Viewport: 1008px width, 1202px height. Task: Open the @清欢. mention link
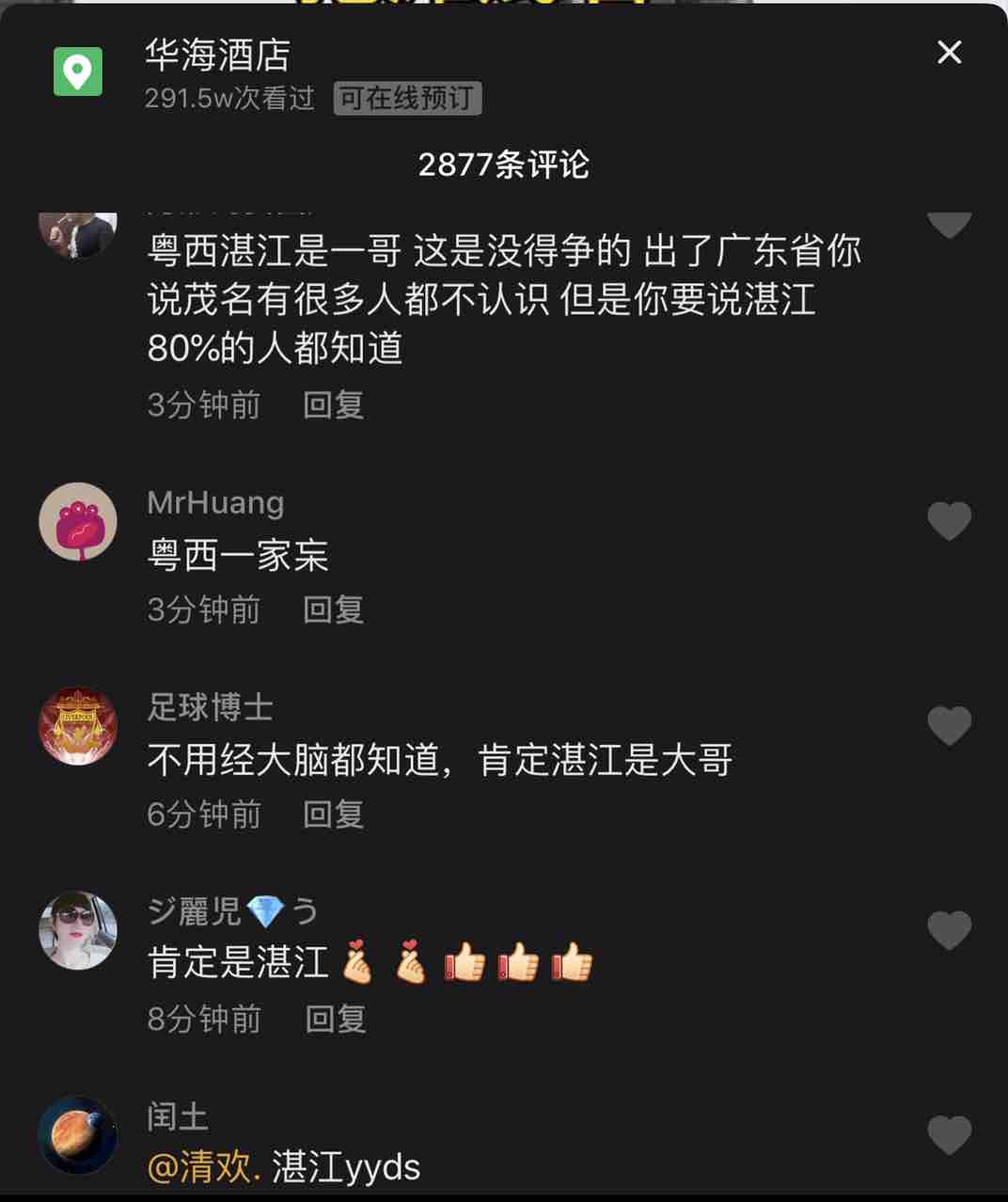tap(204, 1167)
